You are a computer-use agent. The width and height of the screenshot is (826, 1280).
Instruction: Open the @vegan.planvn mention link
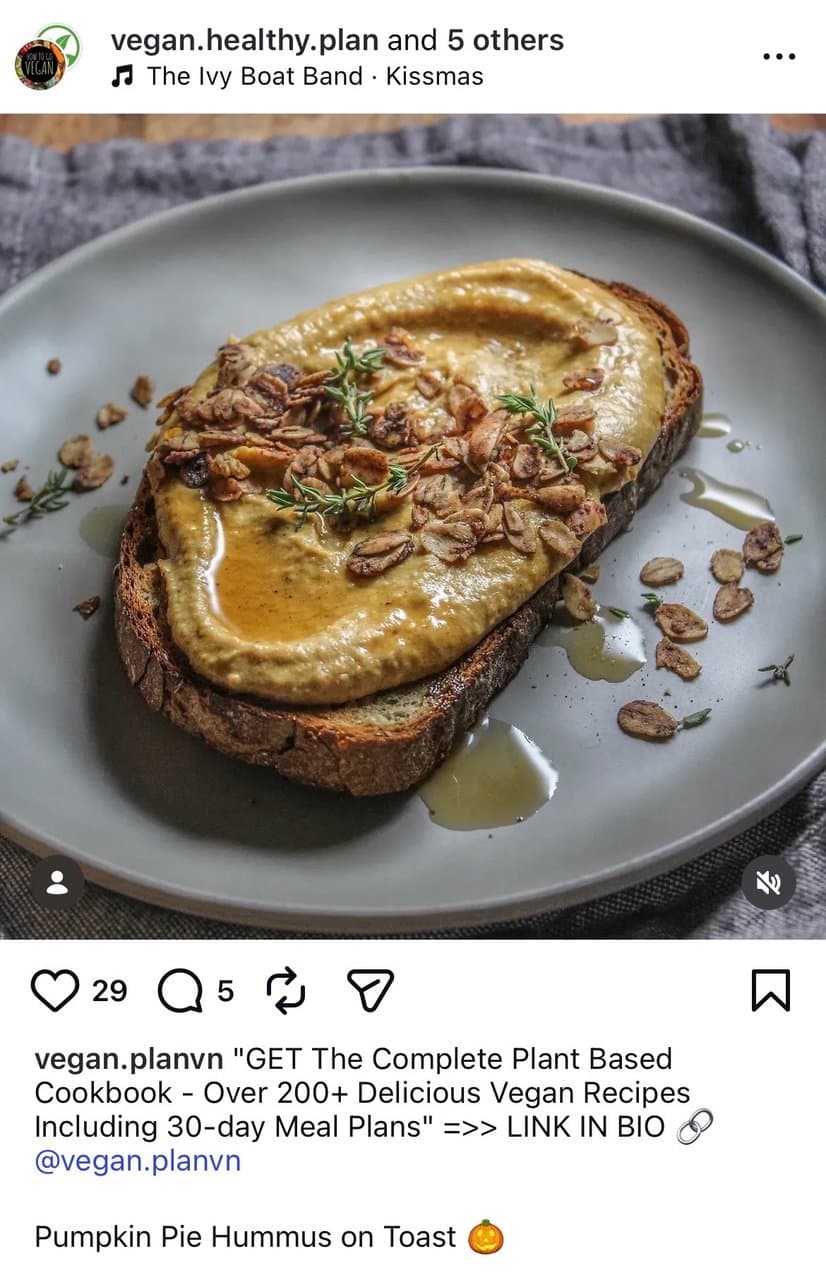click(x=137, y=1161)
